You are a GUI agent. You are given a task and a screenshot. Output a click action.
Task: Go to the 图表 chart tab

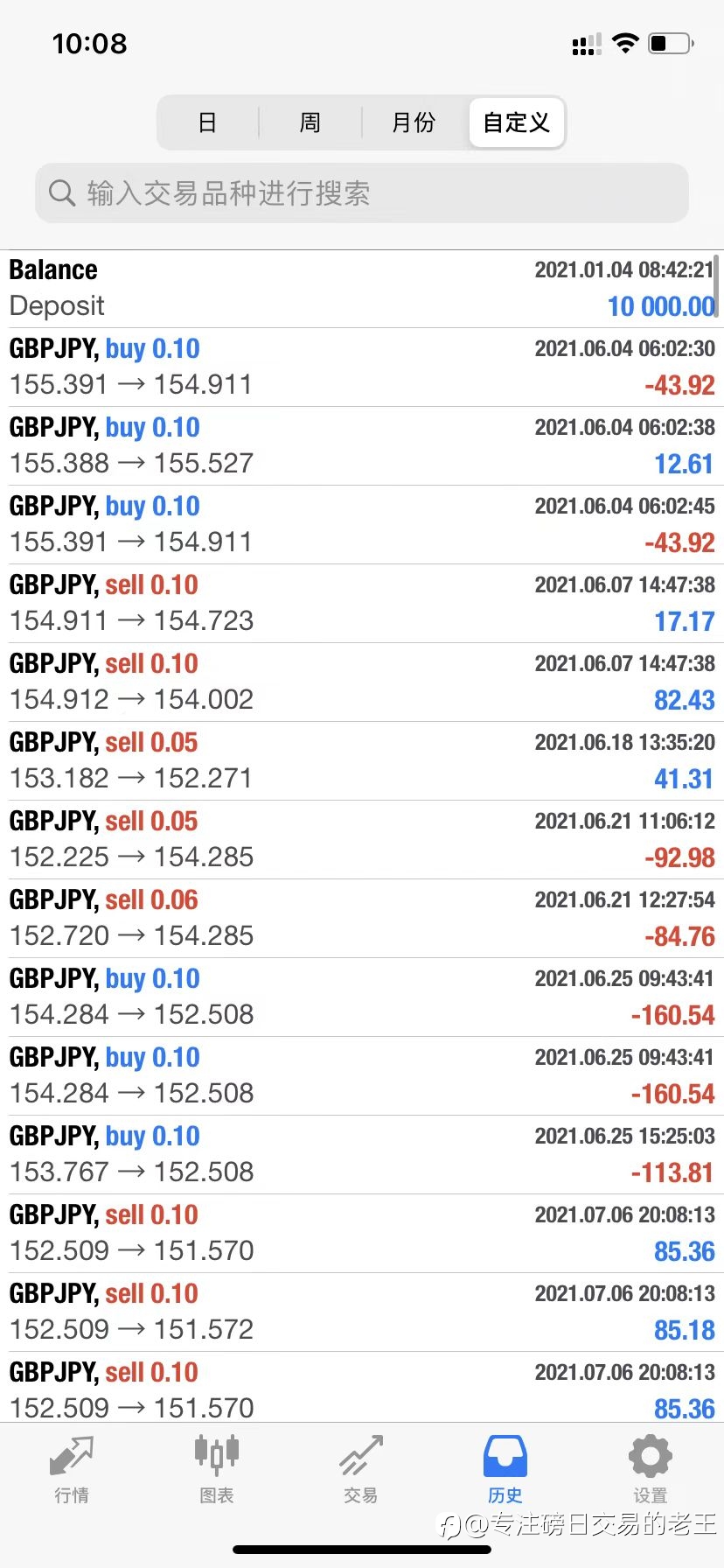coord(216,1470)
